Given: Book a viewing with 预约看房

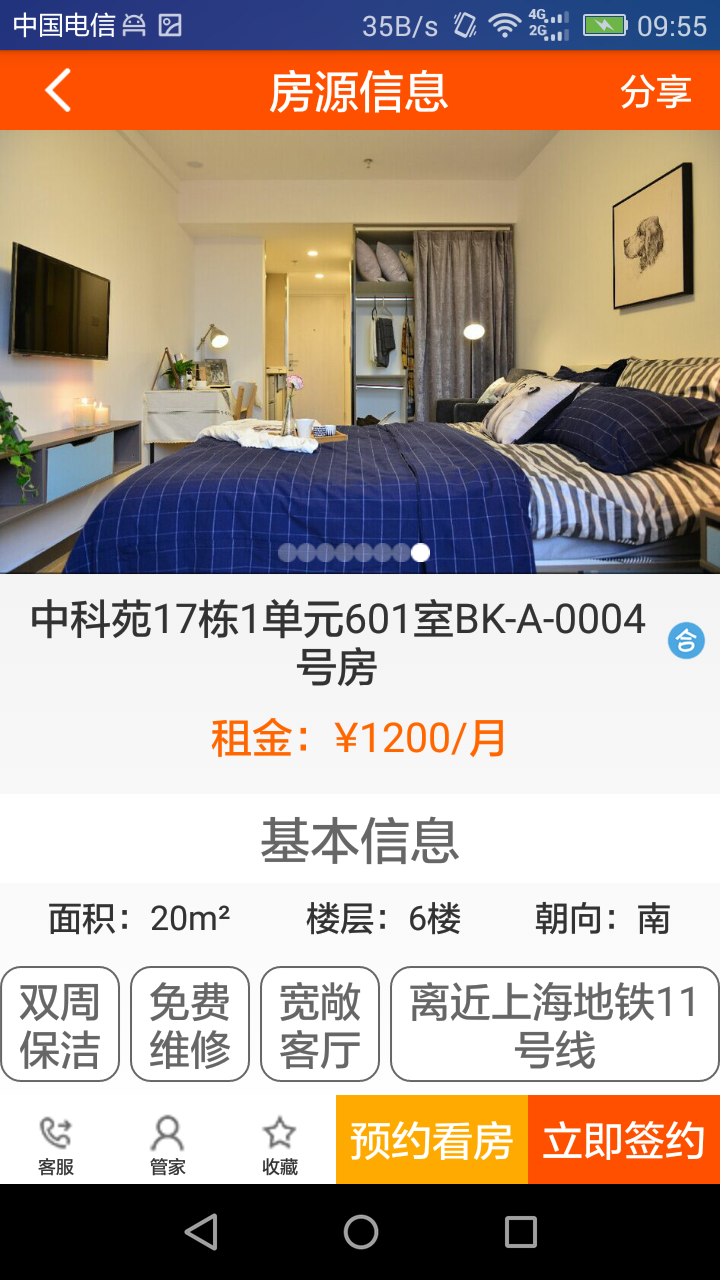Looking at the screenshot, I should click(x=432, y=1141).
